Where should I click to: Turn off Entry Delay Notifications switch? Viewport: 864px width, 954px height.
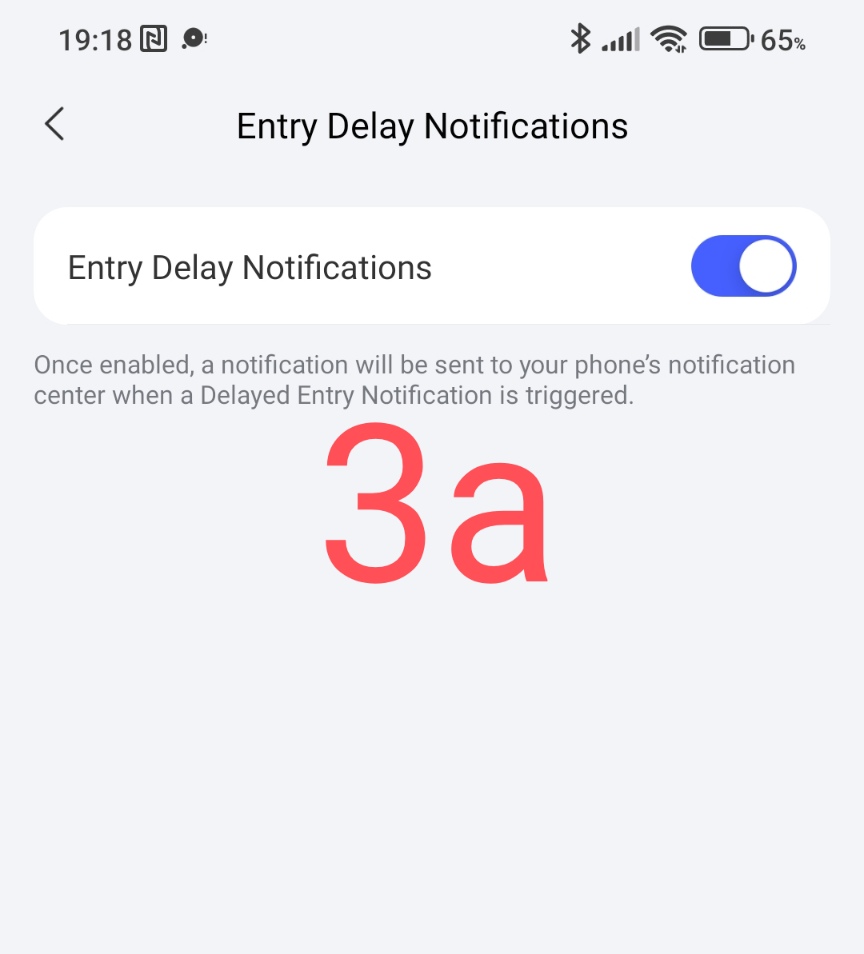point(743,267)
